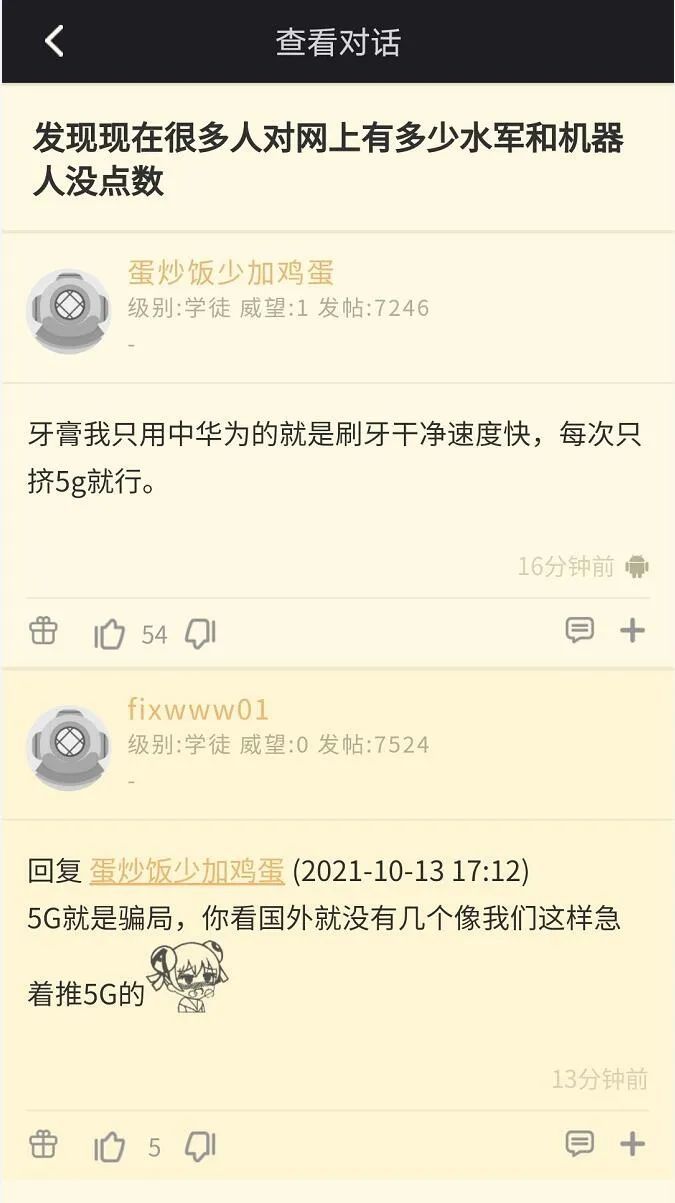Like fixwww01's reply with 5 upvotes
This screenshot has width=675, height=1203.
[x=109, y=1147]
